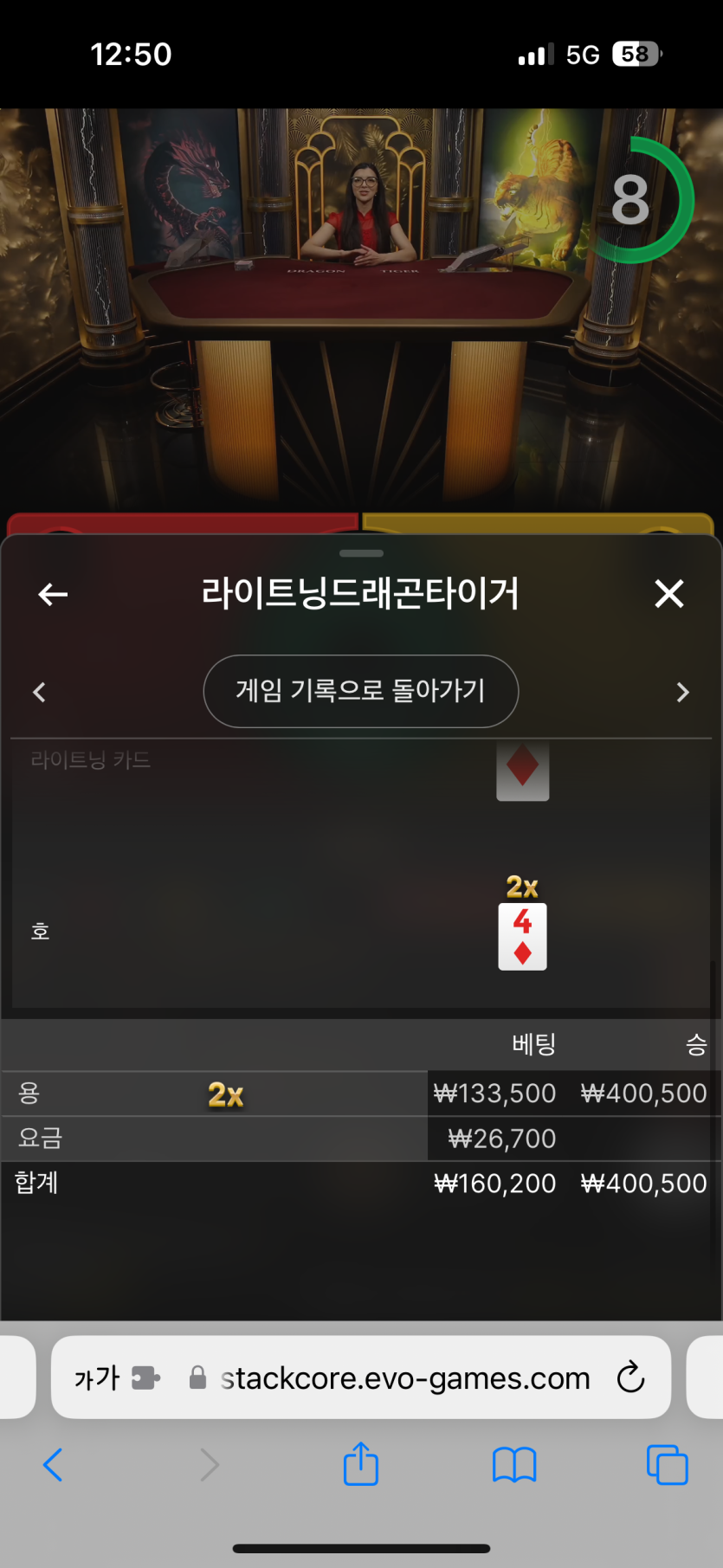Close the 라이트닝드래곤타이거 panel
The width and height of the screenshot is (723, 1568).
point(669,594)
